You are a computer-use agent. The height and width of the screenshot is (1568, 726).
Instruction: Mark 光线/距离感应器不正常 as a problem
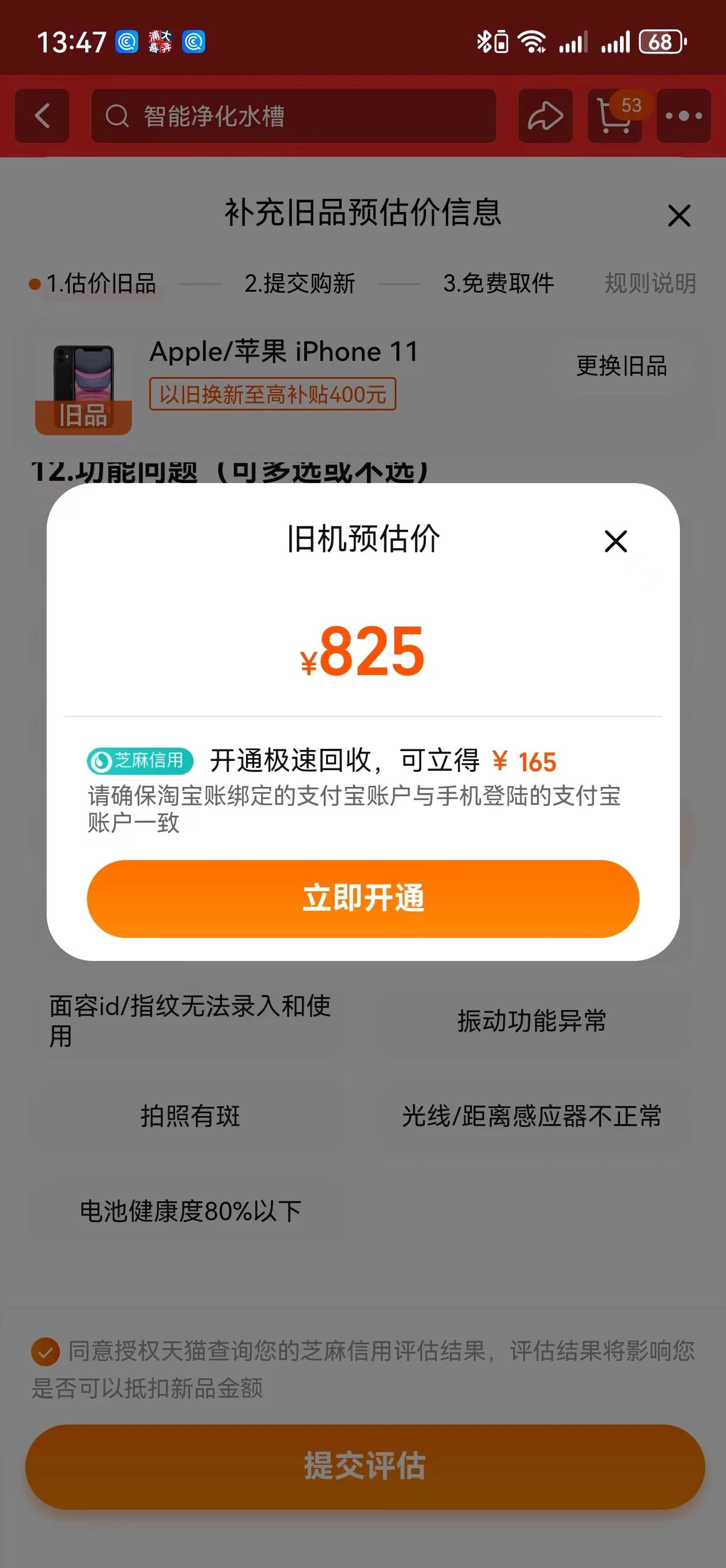pos(531,1115)
